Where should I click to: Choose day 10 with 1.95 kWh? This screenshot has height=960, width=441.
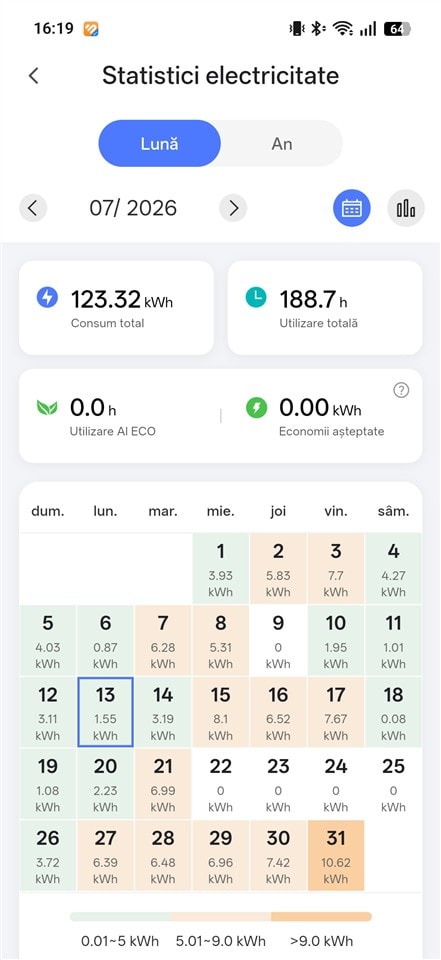coord(336,640)
